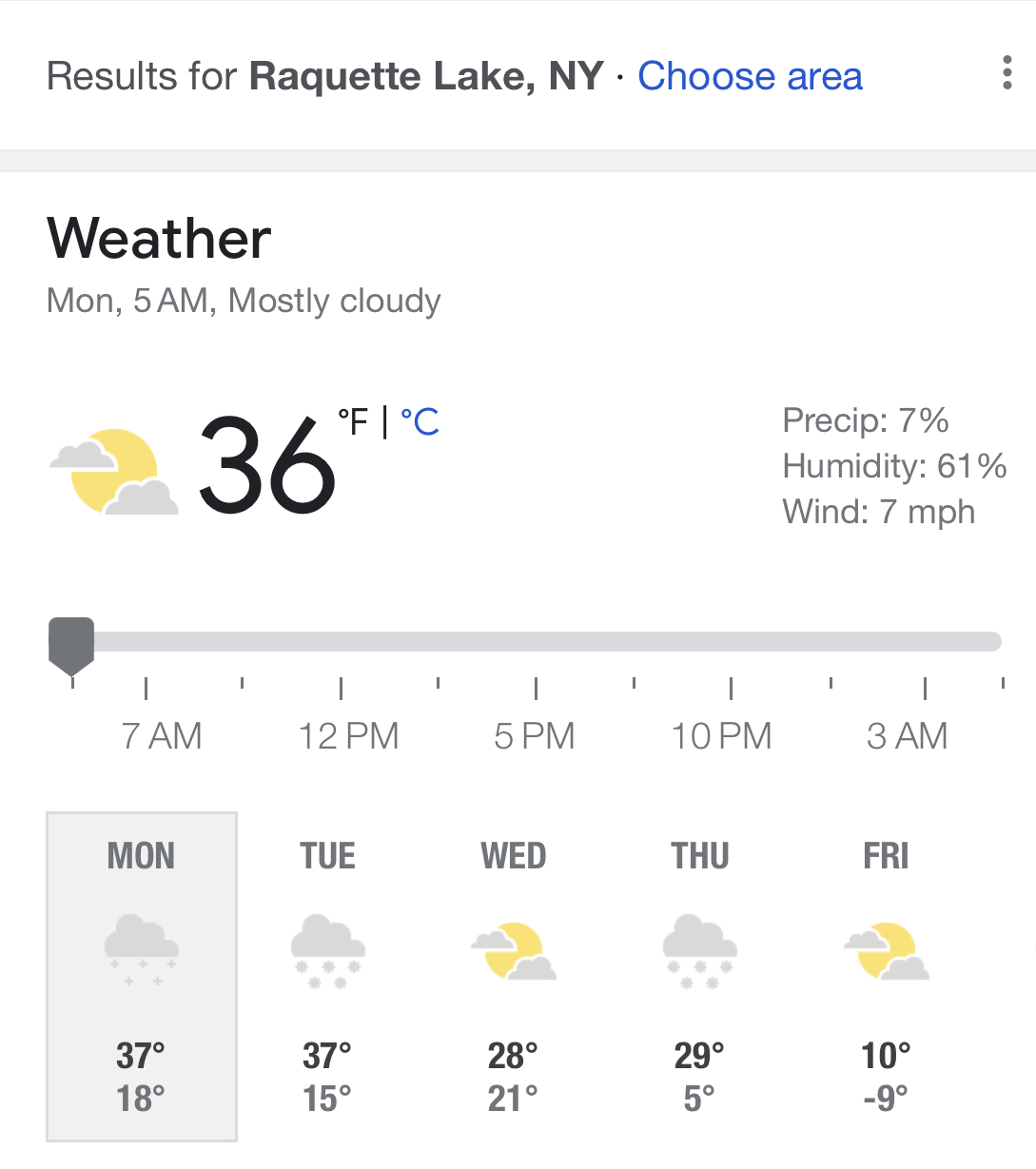Tap the Choose area link
The height and width of the screenshot is (1169, 1036).
pos(750,76)
